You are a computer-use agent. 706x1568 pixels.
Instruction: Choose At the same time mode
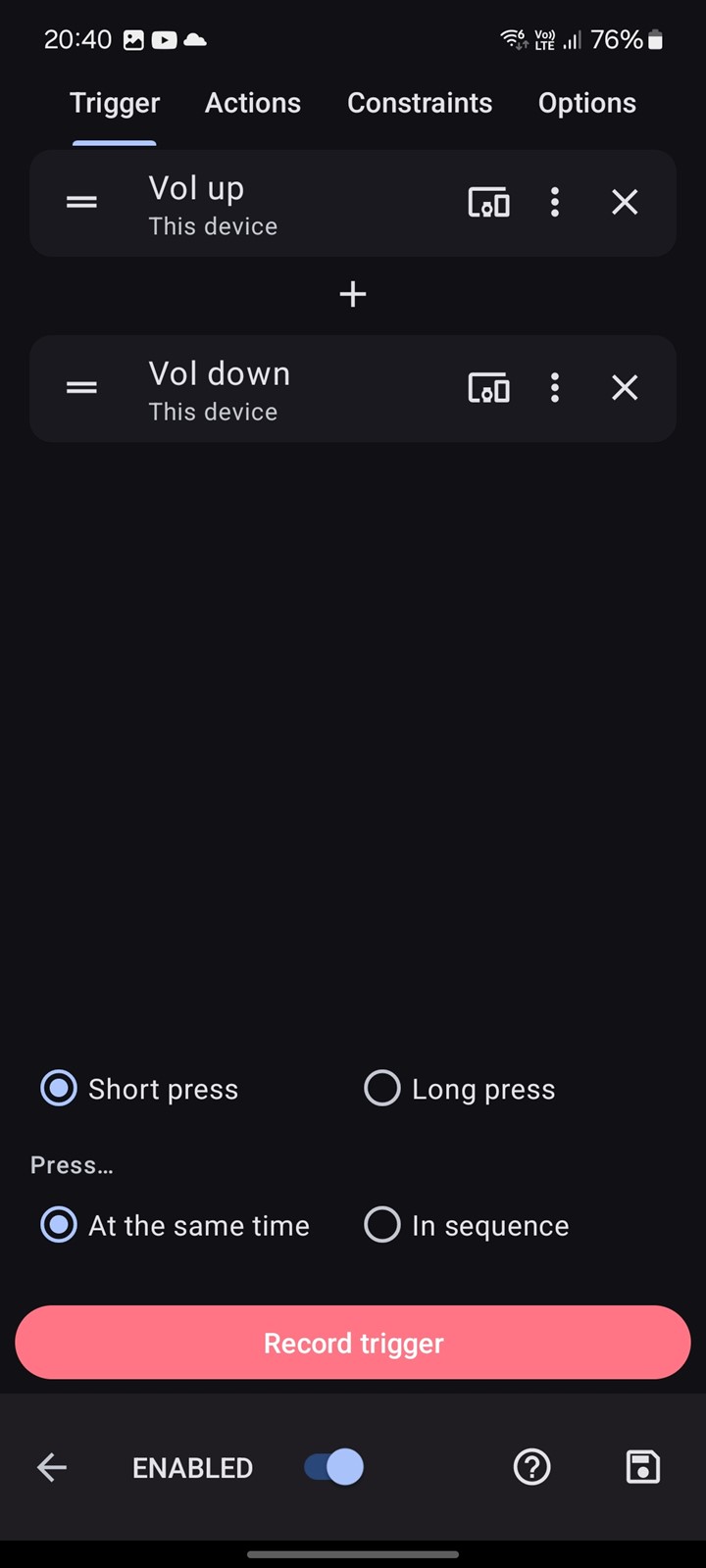click(x=59, y=1225)
